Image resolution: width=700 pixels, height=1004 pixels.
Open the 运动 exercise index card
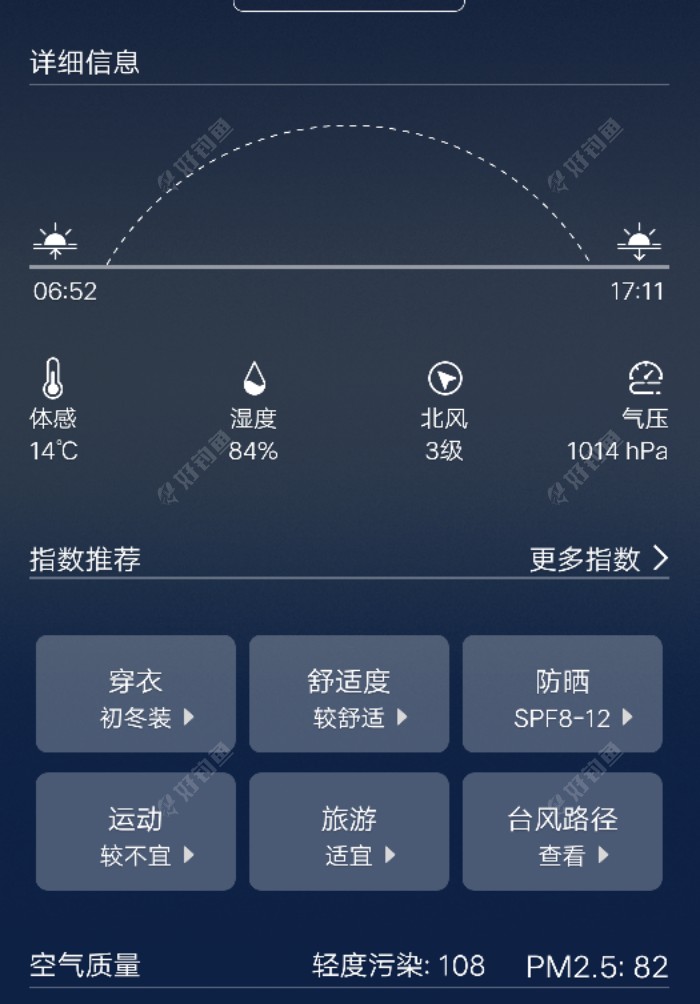(x=136, y=831)
